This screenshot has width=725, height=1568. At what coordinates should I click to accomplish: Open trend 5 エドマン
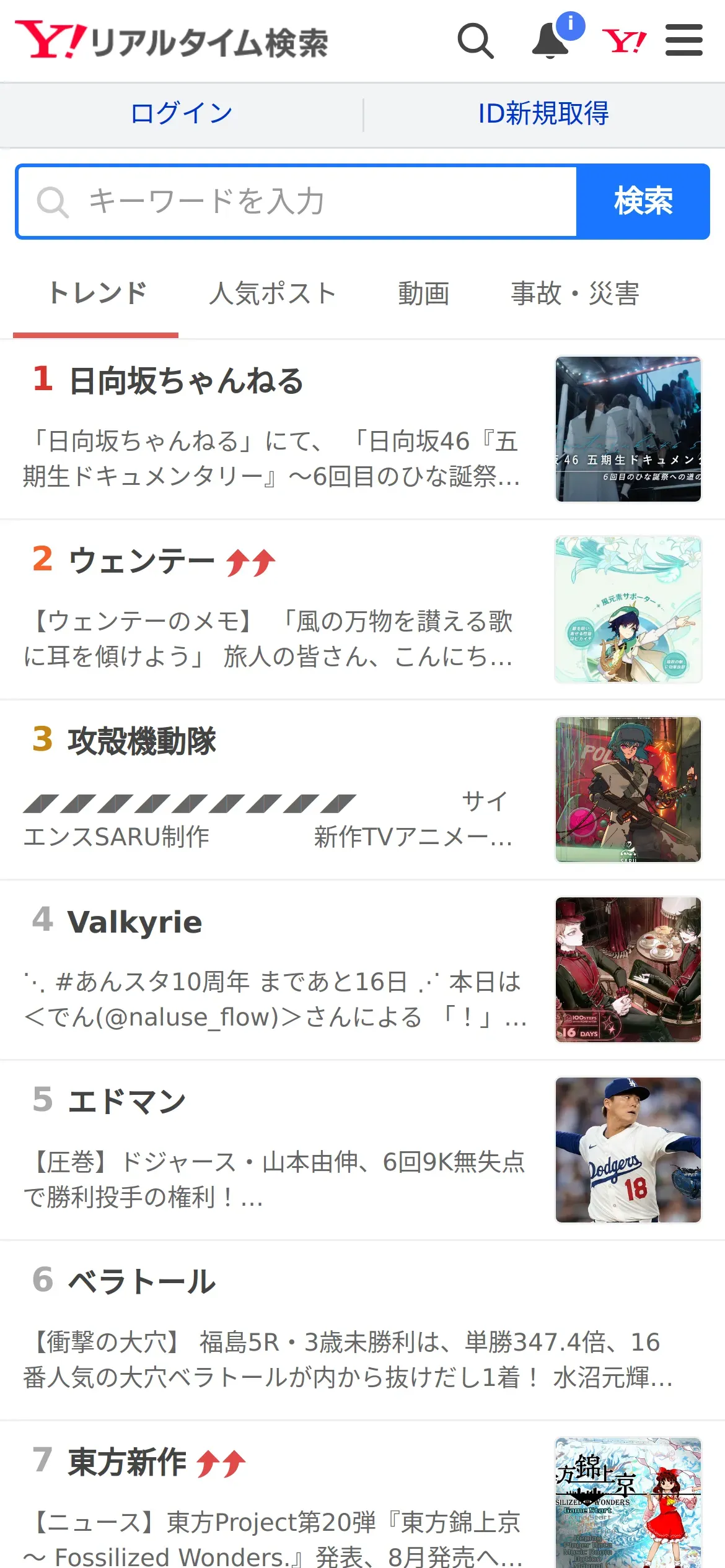tap(126, 1102)
